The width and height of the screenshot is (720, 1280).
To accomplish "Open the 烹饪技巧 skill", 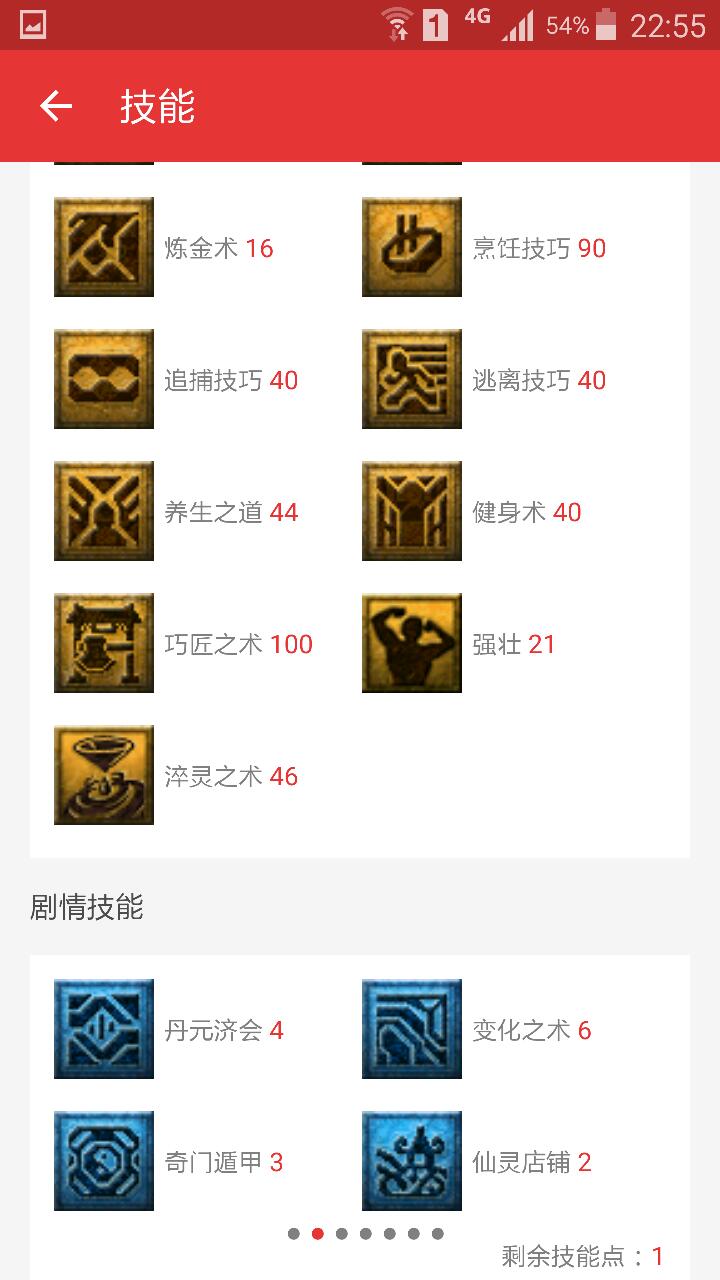I will [412, 247].
